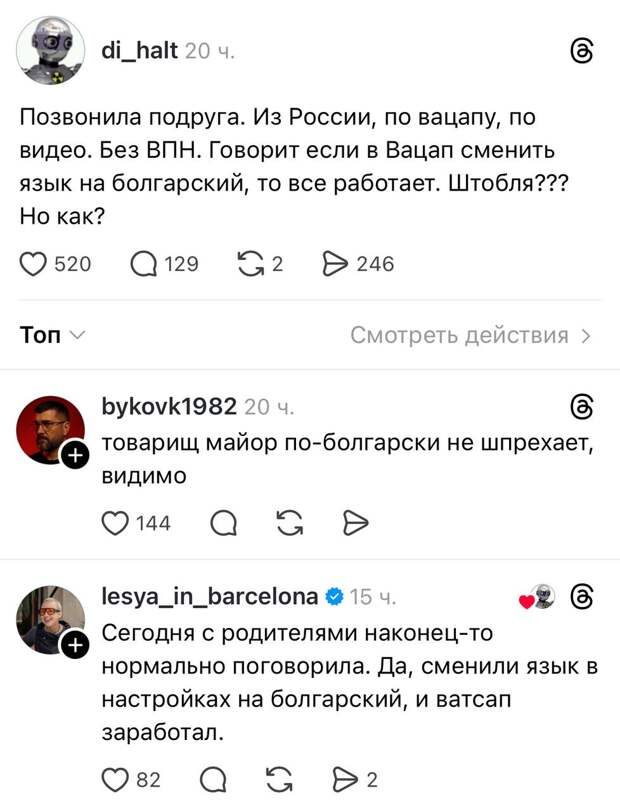Share di_halt's post via send icon

click(332, 264)
